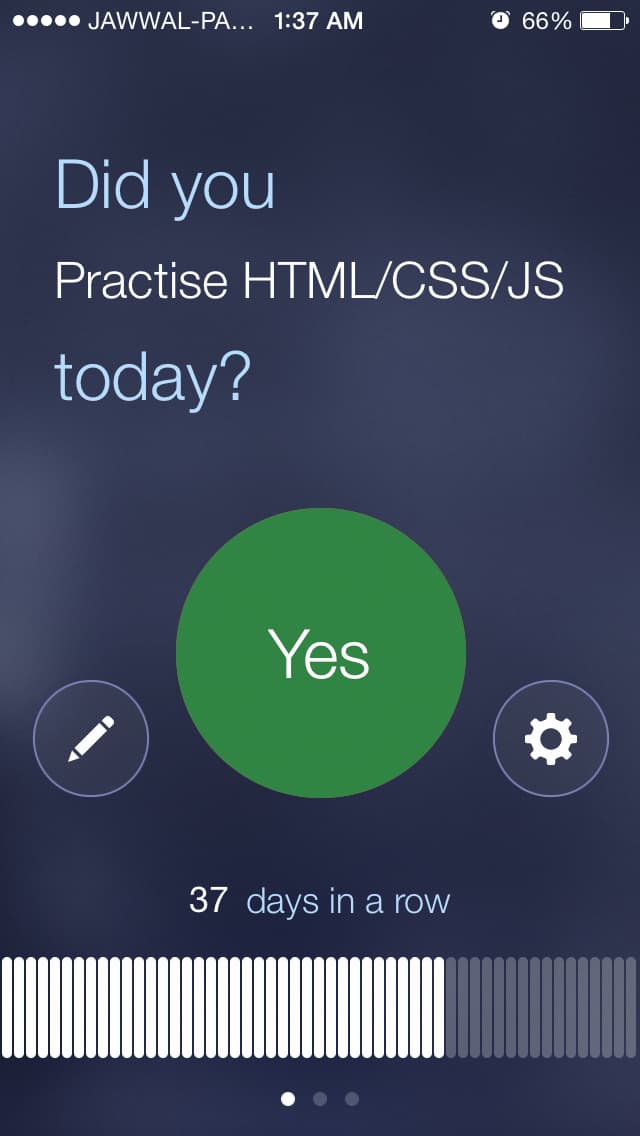Edit the habit with the pencil icon
This screenshot has height=1136, width=640.
(91, 739)
